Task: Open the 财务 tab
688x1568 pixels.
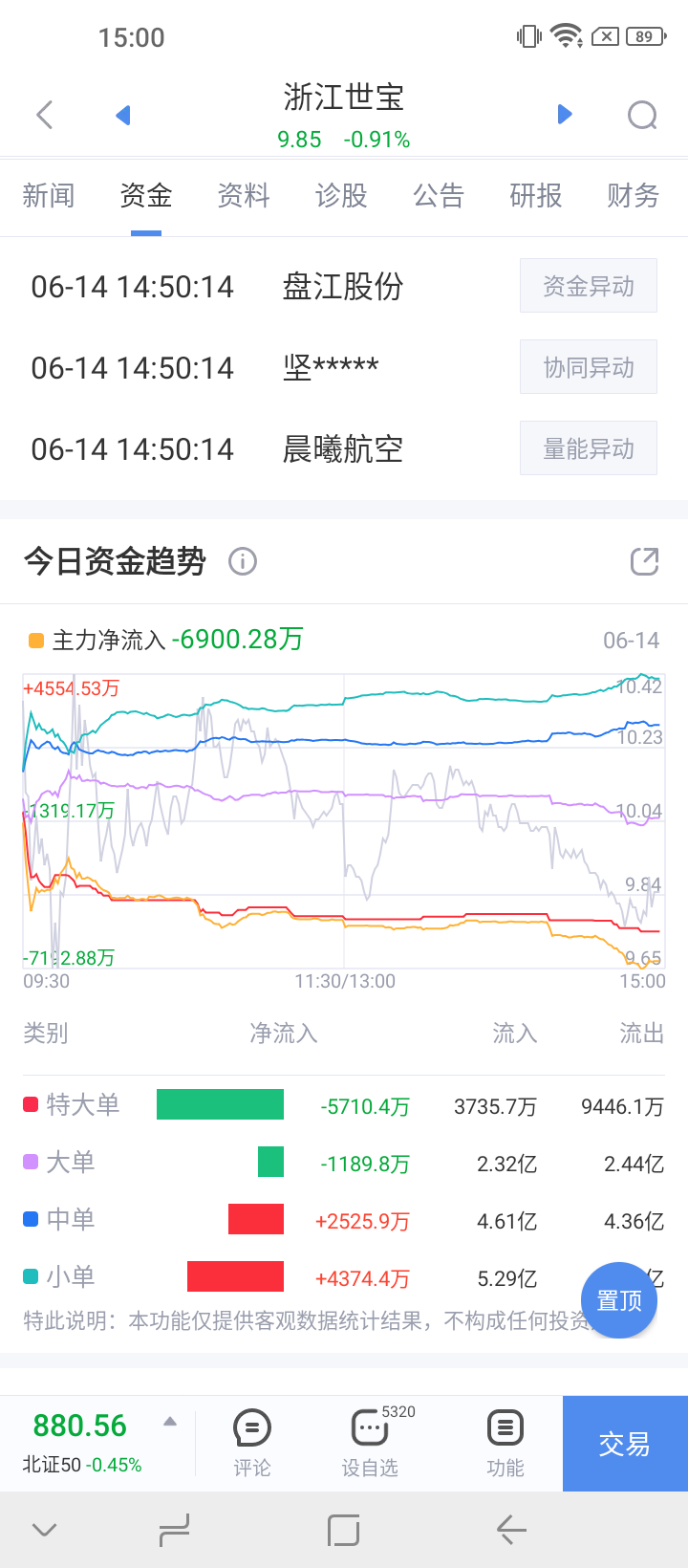Action: click(633, 196)
